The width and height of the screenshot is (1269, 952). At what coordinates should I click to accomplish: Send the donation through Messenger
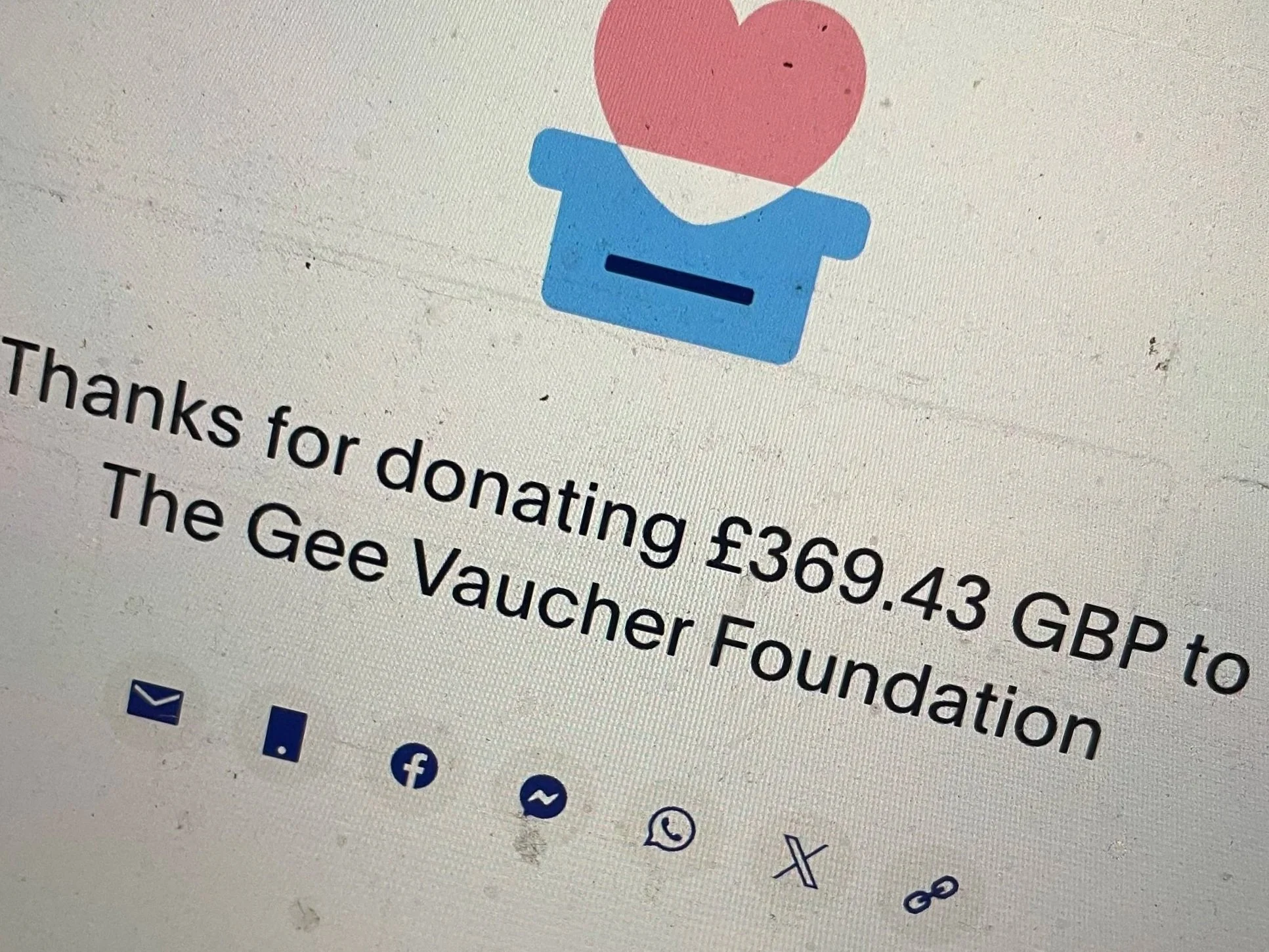click(x=543, y=796)
